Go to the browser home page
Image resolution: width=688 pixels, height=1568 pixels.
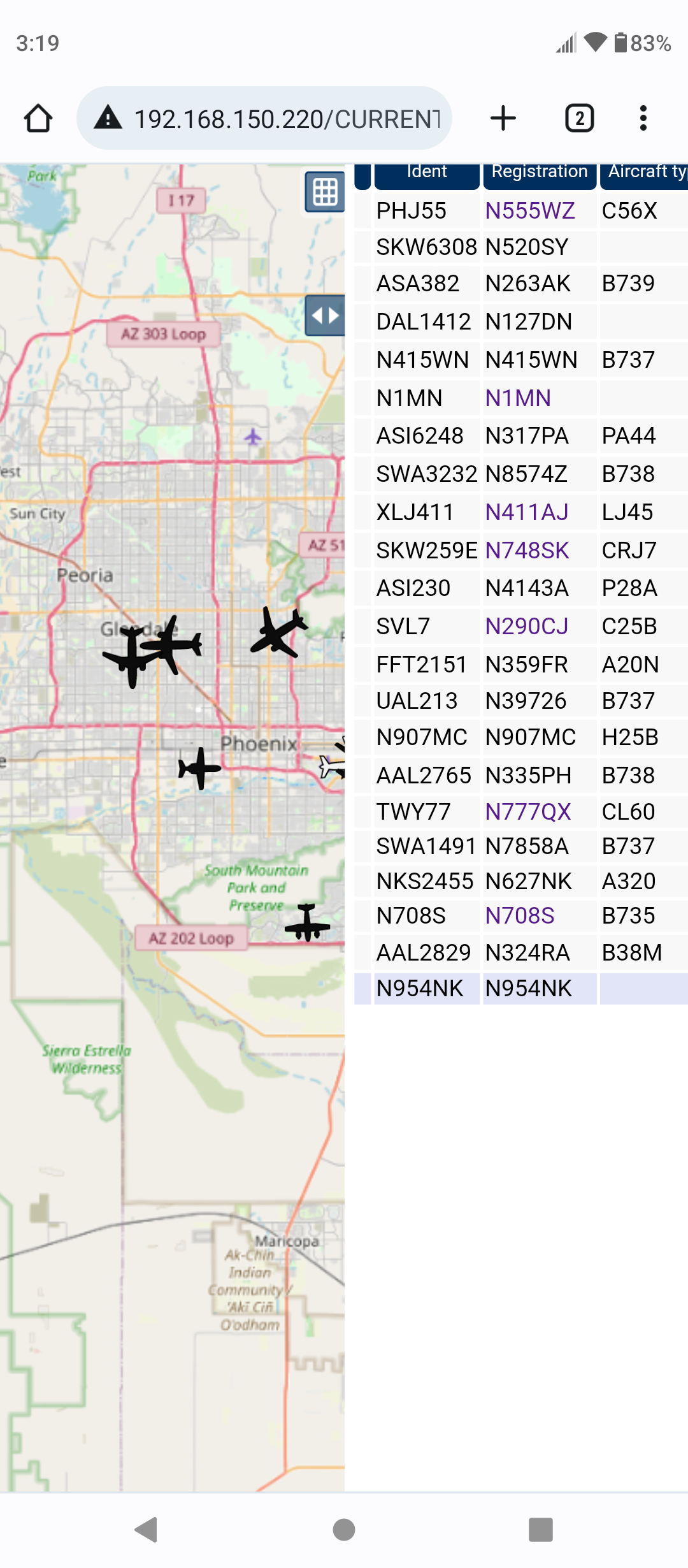38,119
